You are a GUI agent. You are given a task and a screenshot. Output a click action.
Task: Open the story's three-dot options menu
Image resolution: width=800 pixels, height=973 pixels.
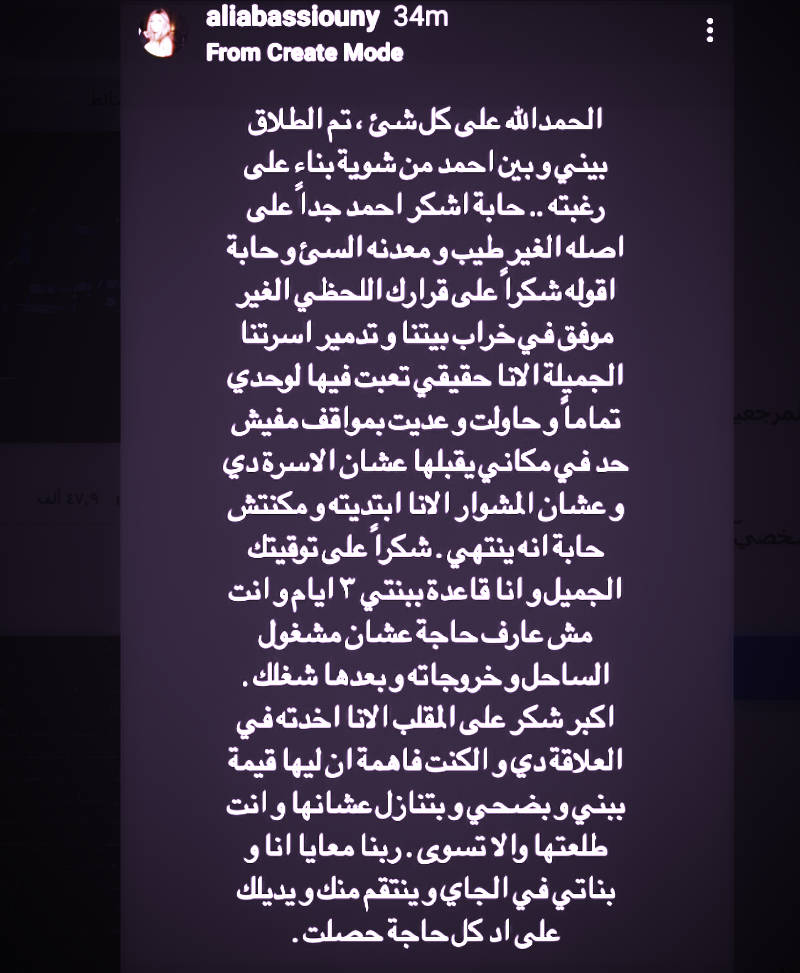coord(710,32)
